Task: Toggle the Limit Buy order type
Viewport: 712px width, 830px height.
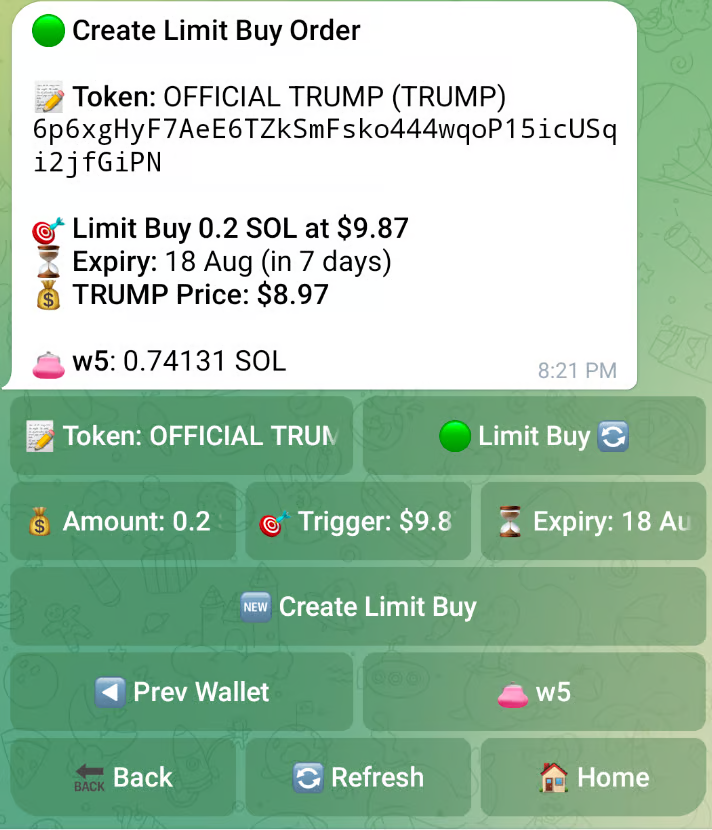Action: pyautogui.click(x=533, y=436)
